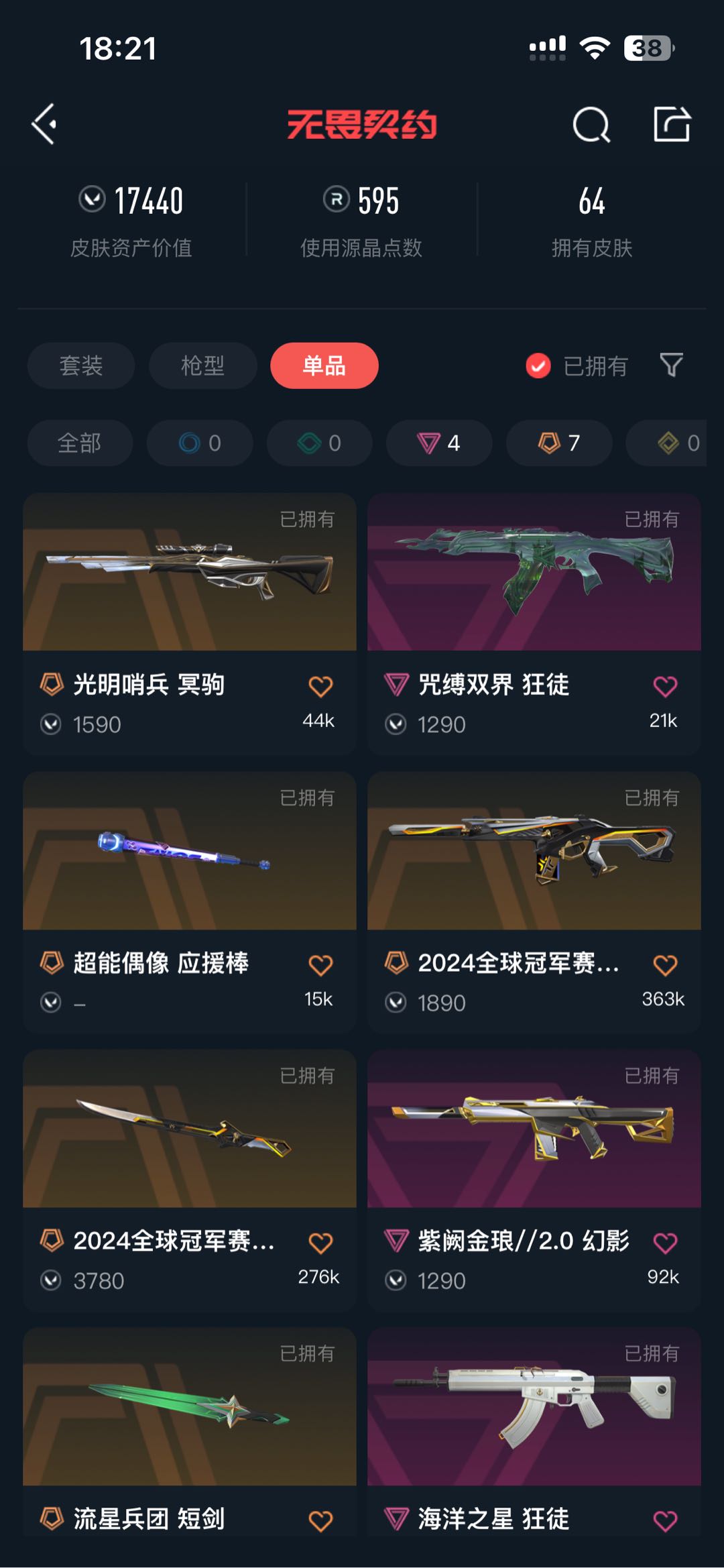Open the 紫阙金琅//2.0 幻影 skin card

pyautogui.click(x=534, y=1130)
